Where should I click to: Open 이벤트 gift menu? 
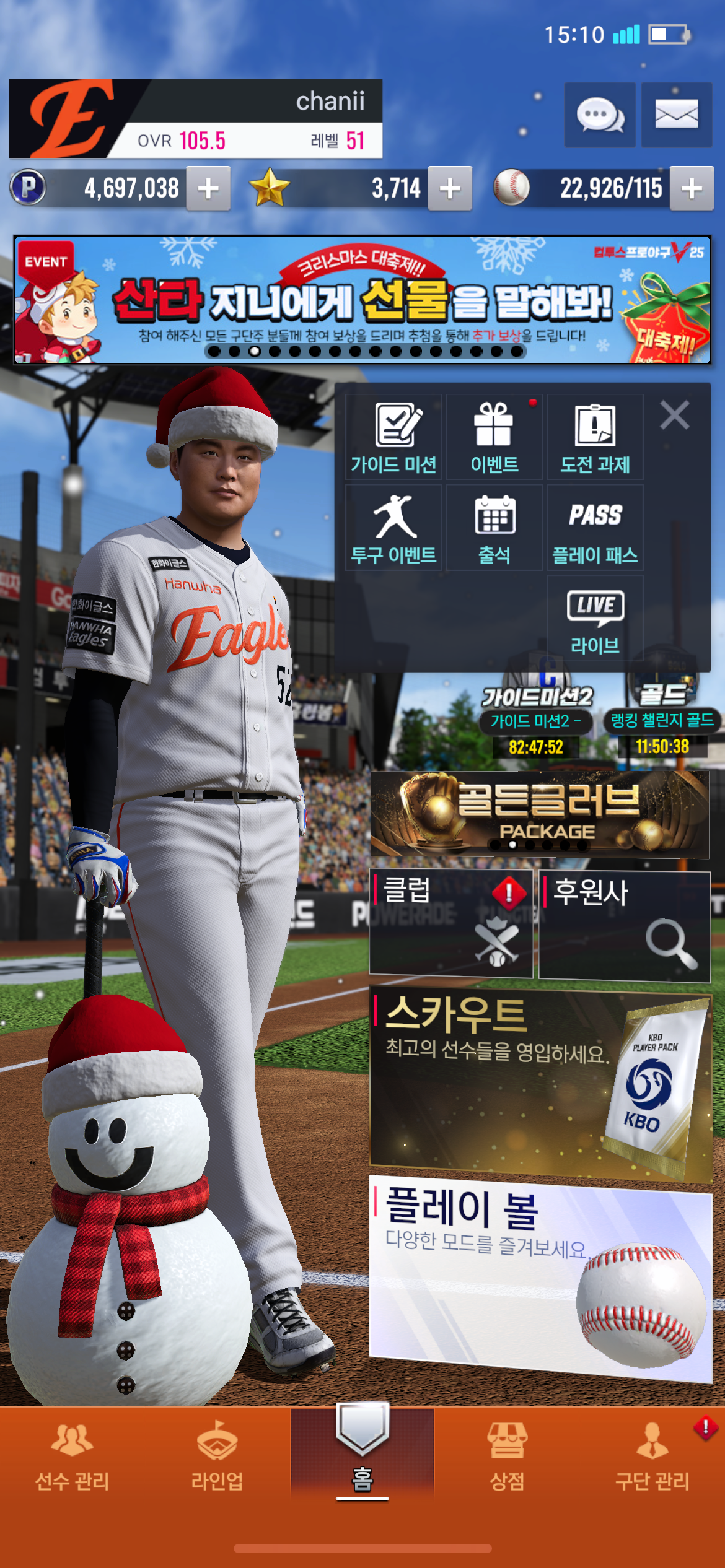(494, 437)
